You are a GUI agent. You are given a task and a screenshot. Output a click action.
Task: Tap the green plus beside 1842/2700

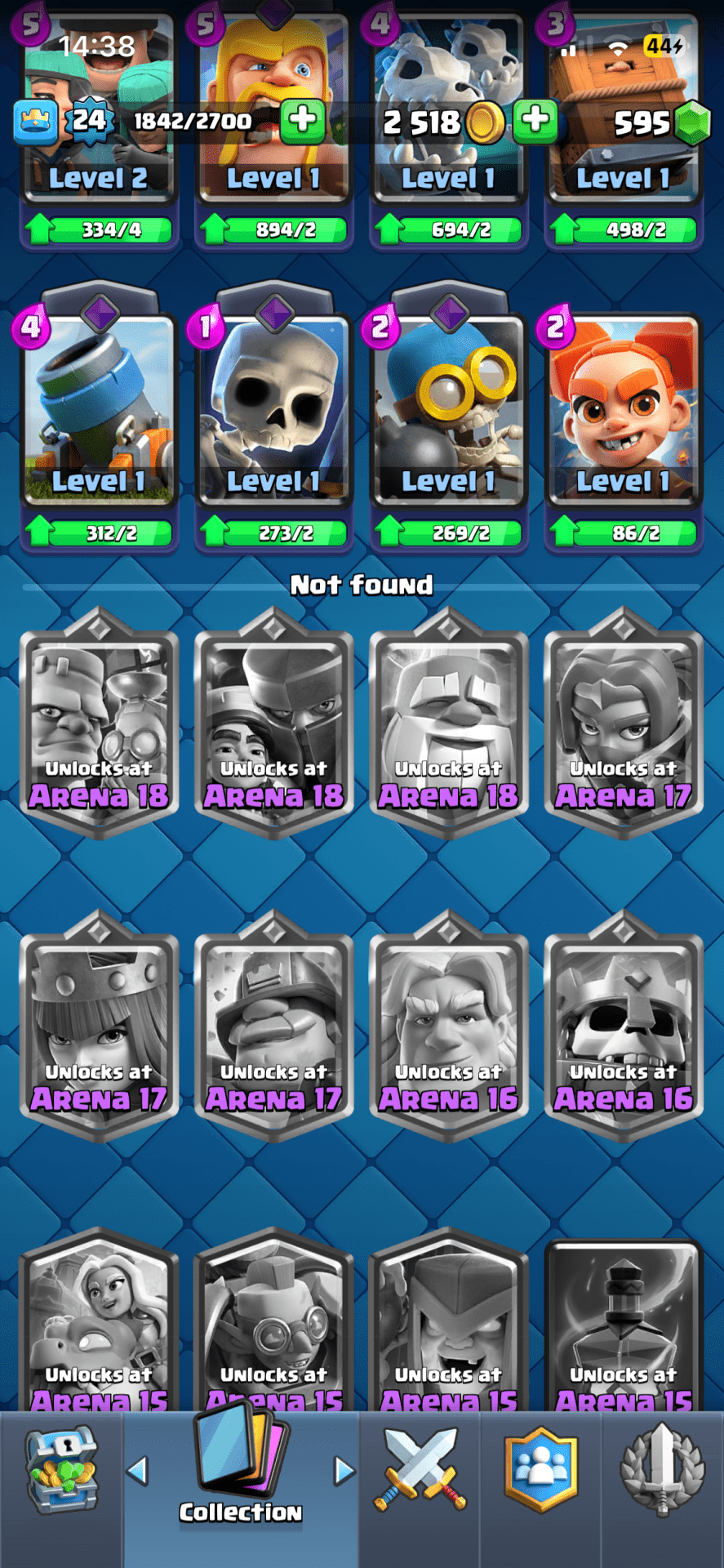[x=303, y=120]
